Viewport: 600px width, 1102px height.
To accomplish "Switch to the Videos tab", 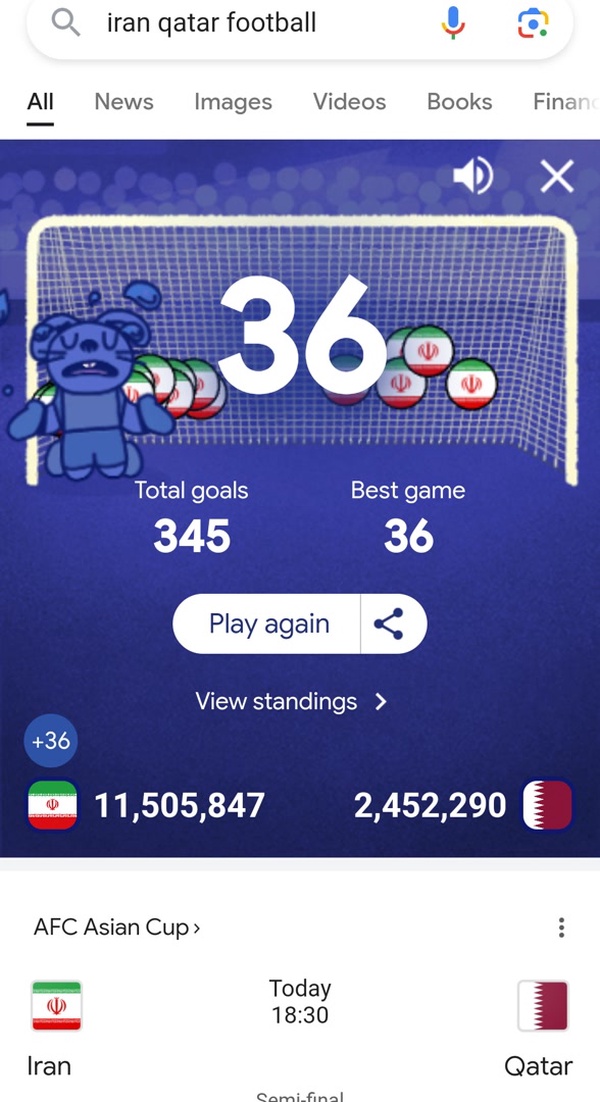I will (349, 102).
